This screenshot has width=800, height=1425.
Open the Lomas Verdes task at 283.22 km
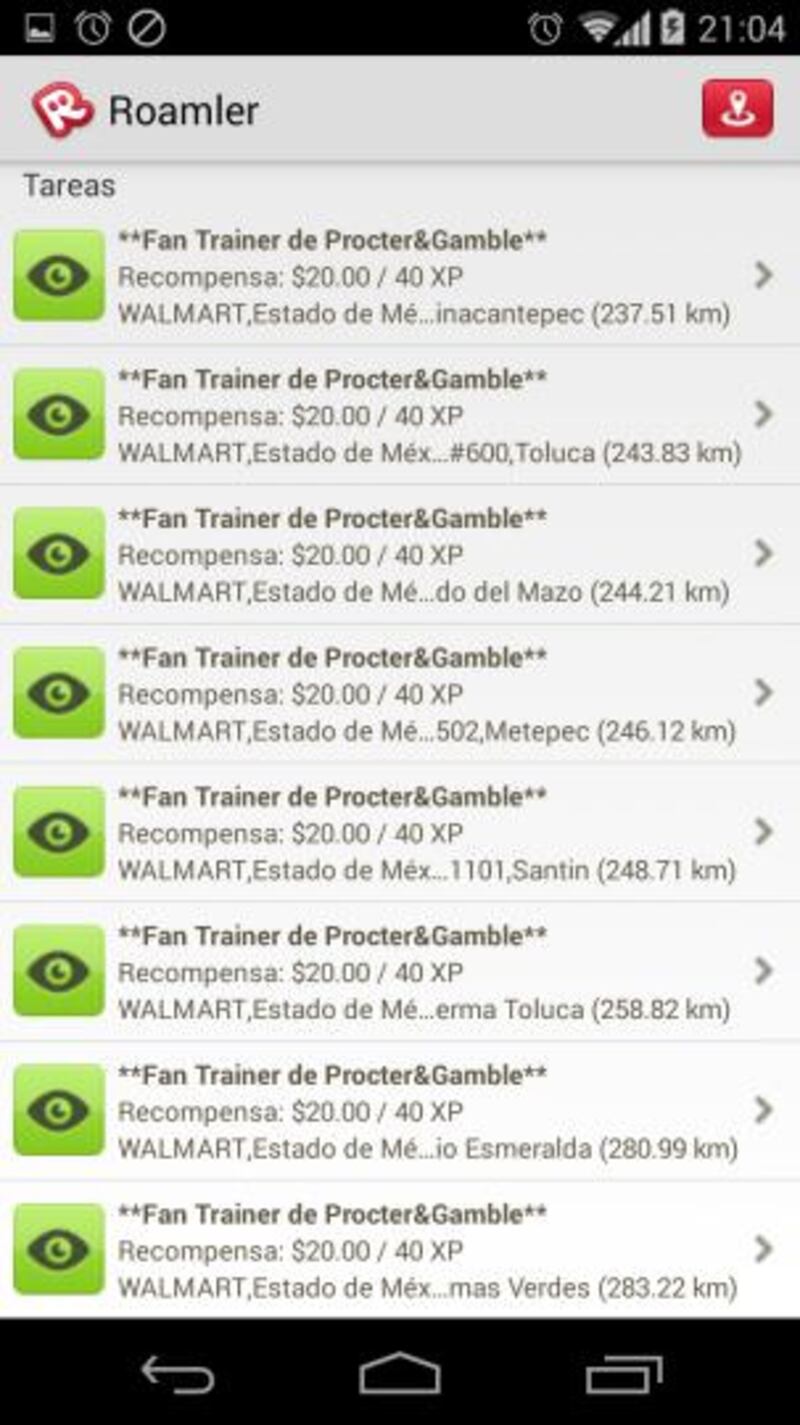(x=400, y=1249)
